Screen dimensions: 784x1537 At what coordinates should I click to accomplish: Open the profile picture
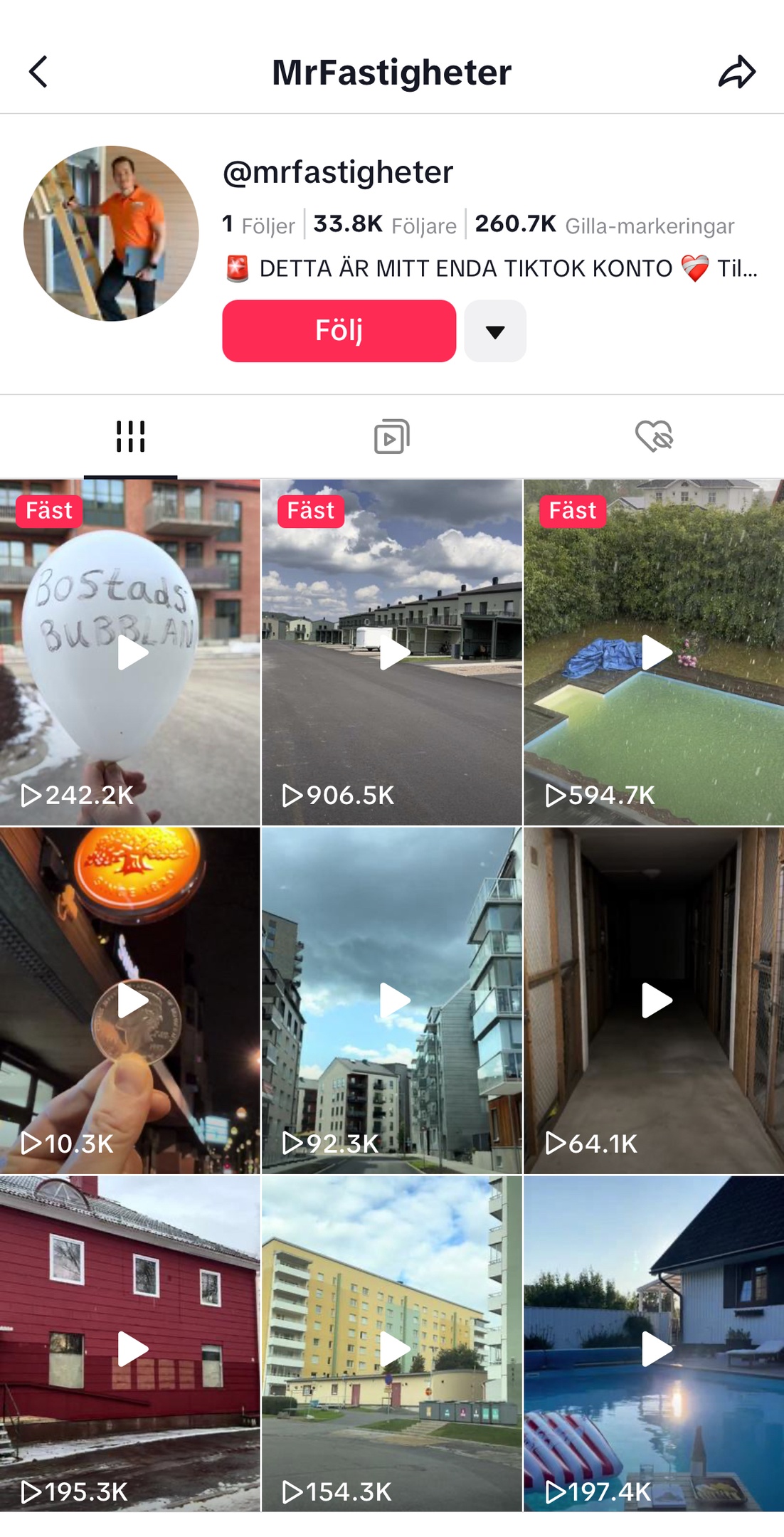(111, 233)
